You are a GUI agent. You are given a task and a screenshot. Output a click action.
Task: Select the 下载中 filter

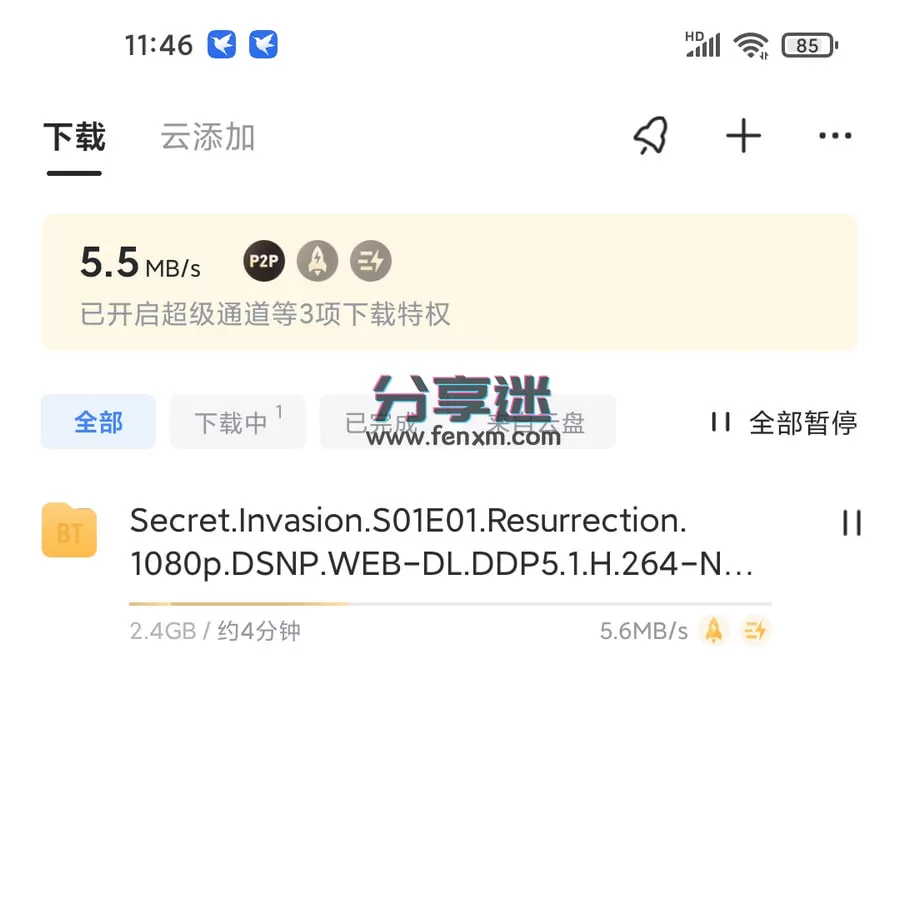pos(233,422)
